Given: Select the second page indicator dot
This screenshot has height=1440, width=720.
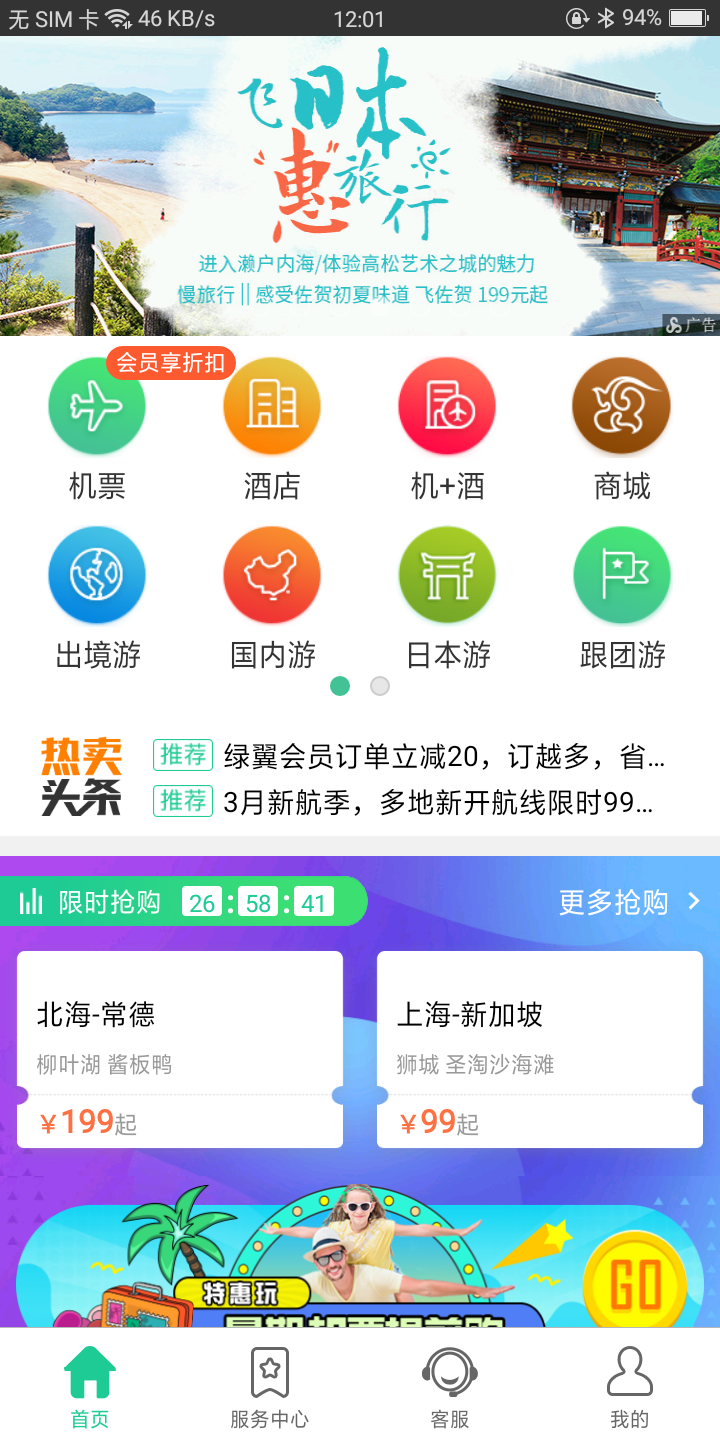Looking at the screenshot, I should coord(379,687).
